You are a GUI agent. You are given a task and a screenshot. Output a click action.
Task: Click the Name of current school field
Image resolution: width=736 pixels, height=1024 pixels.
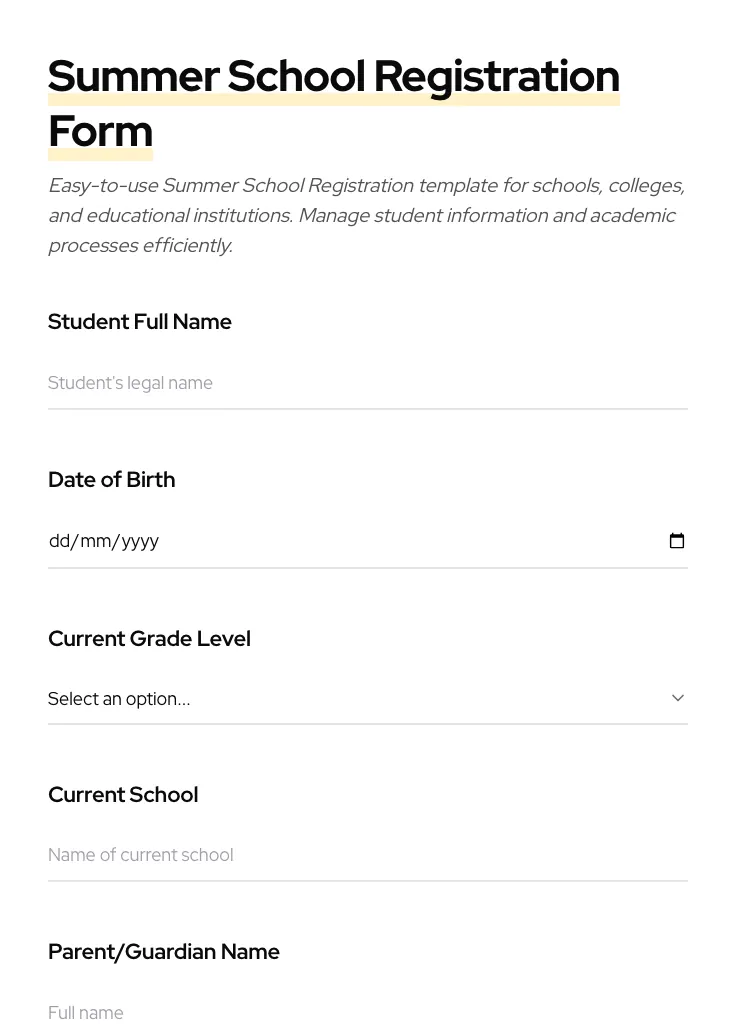[368, 855]
